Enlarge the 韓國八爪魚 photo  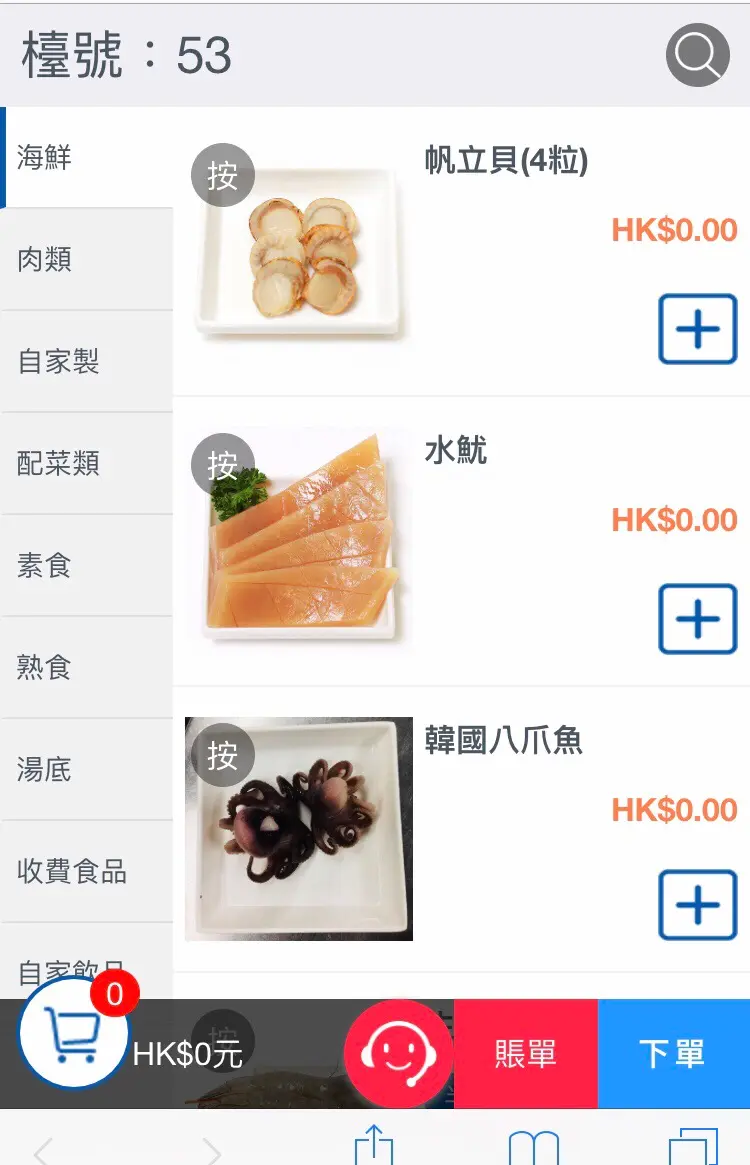(299, 829)
